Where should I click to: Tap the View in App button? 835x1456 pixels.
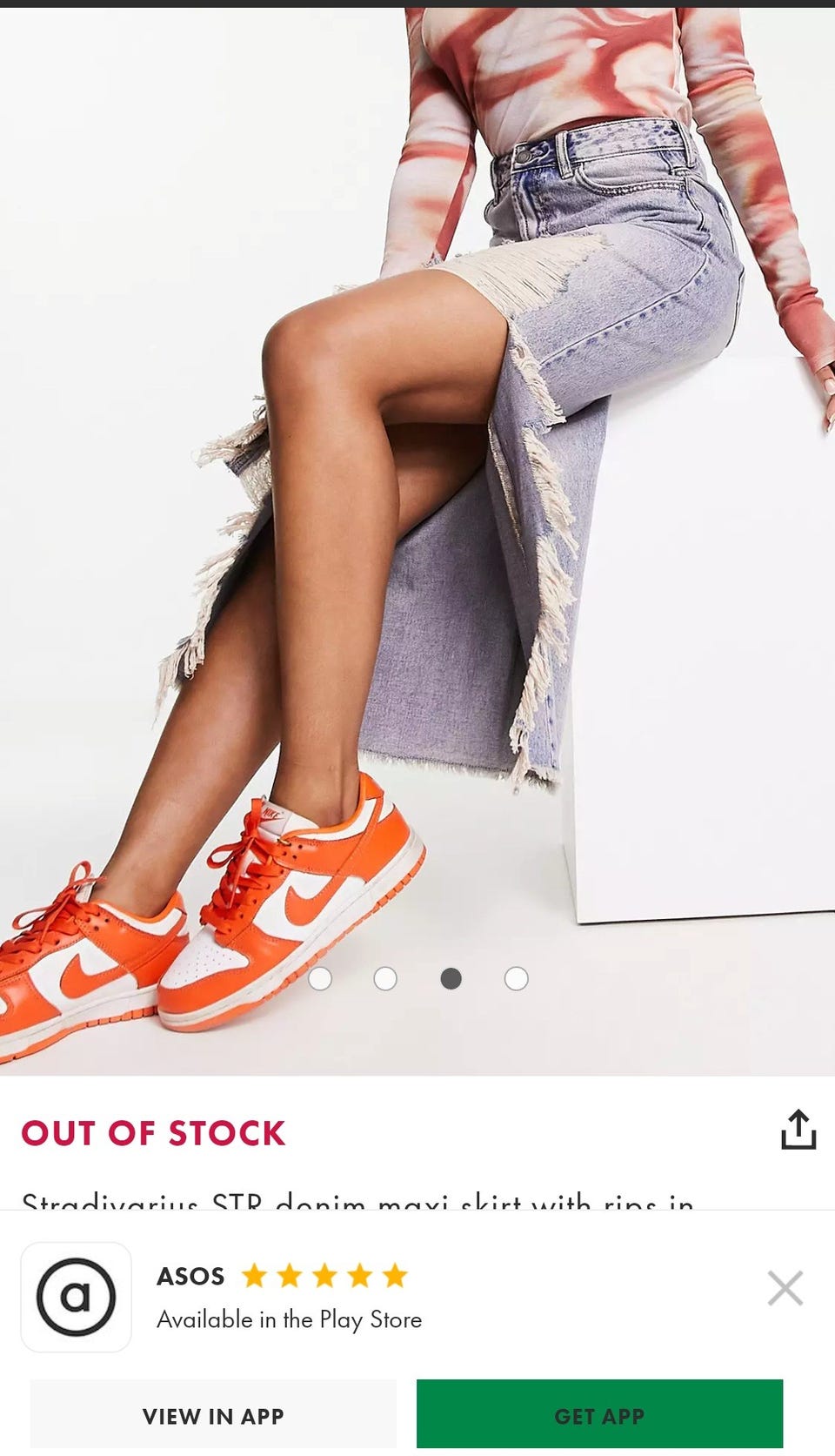[213, 1416]
